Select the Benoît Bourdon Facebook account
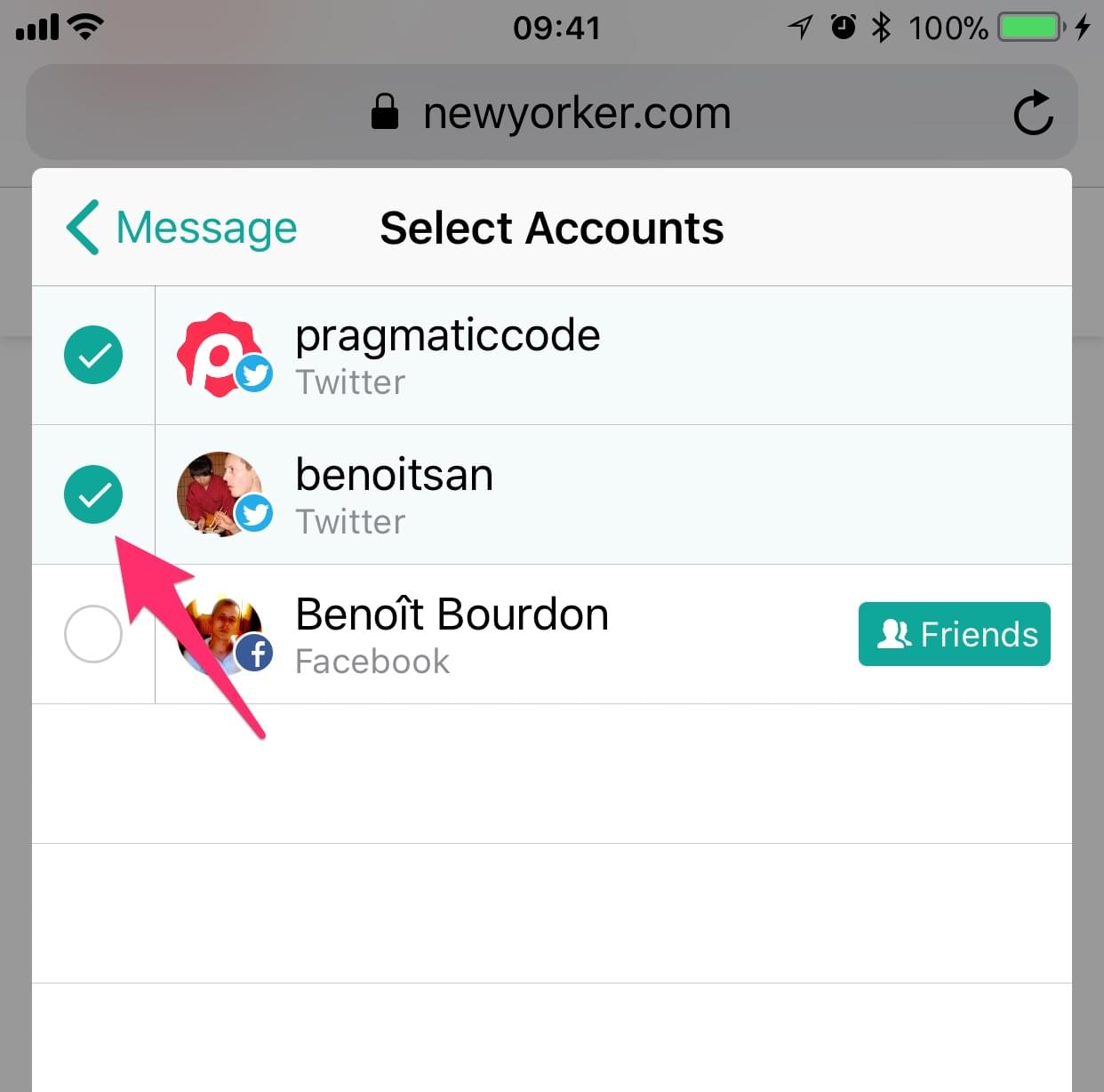Image resolution: width=1104 pixels, height=1092 pixels. 93,634
